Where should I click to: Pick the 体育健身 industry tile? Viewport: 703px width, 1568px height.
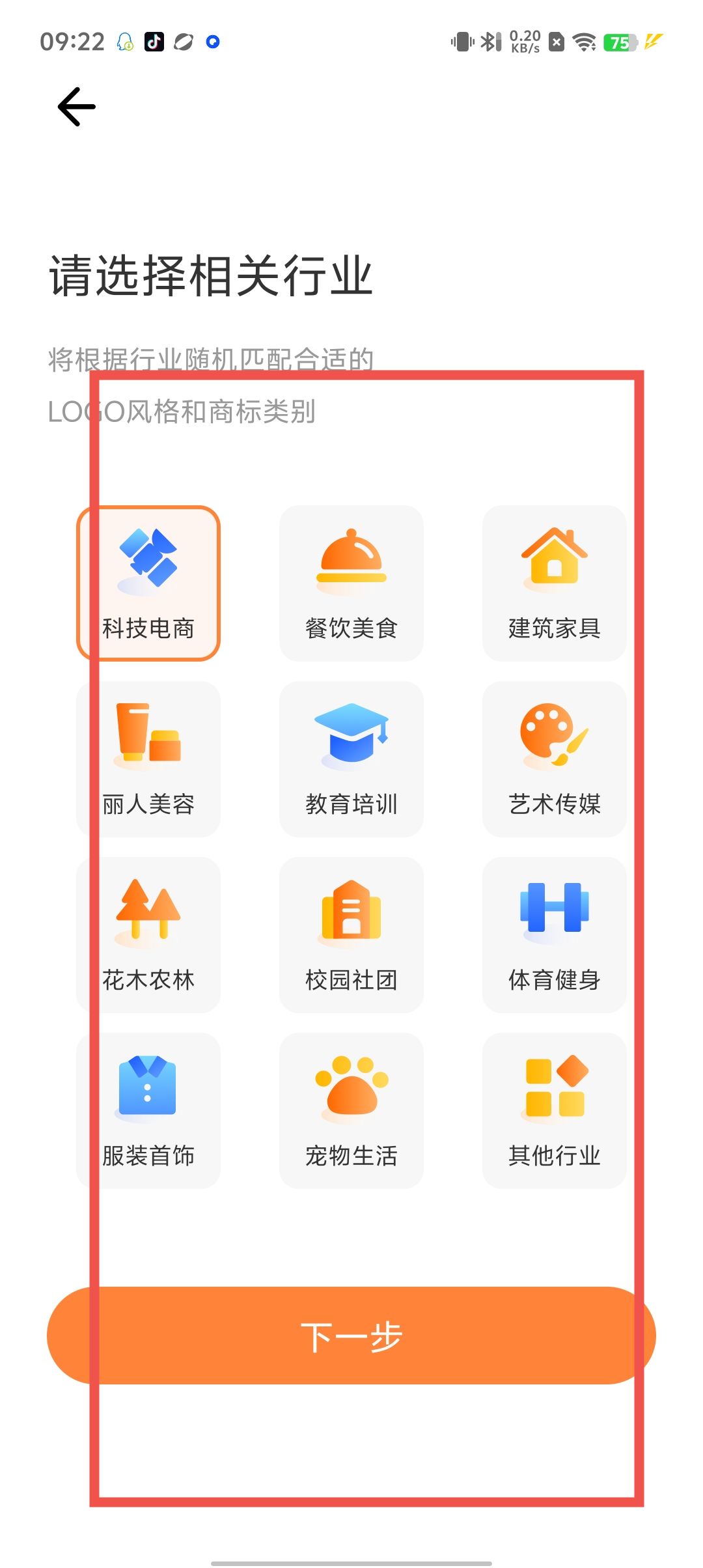(554, 935)
